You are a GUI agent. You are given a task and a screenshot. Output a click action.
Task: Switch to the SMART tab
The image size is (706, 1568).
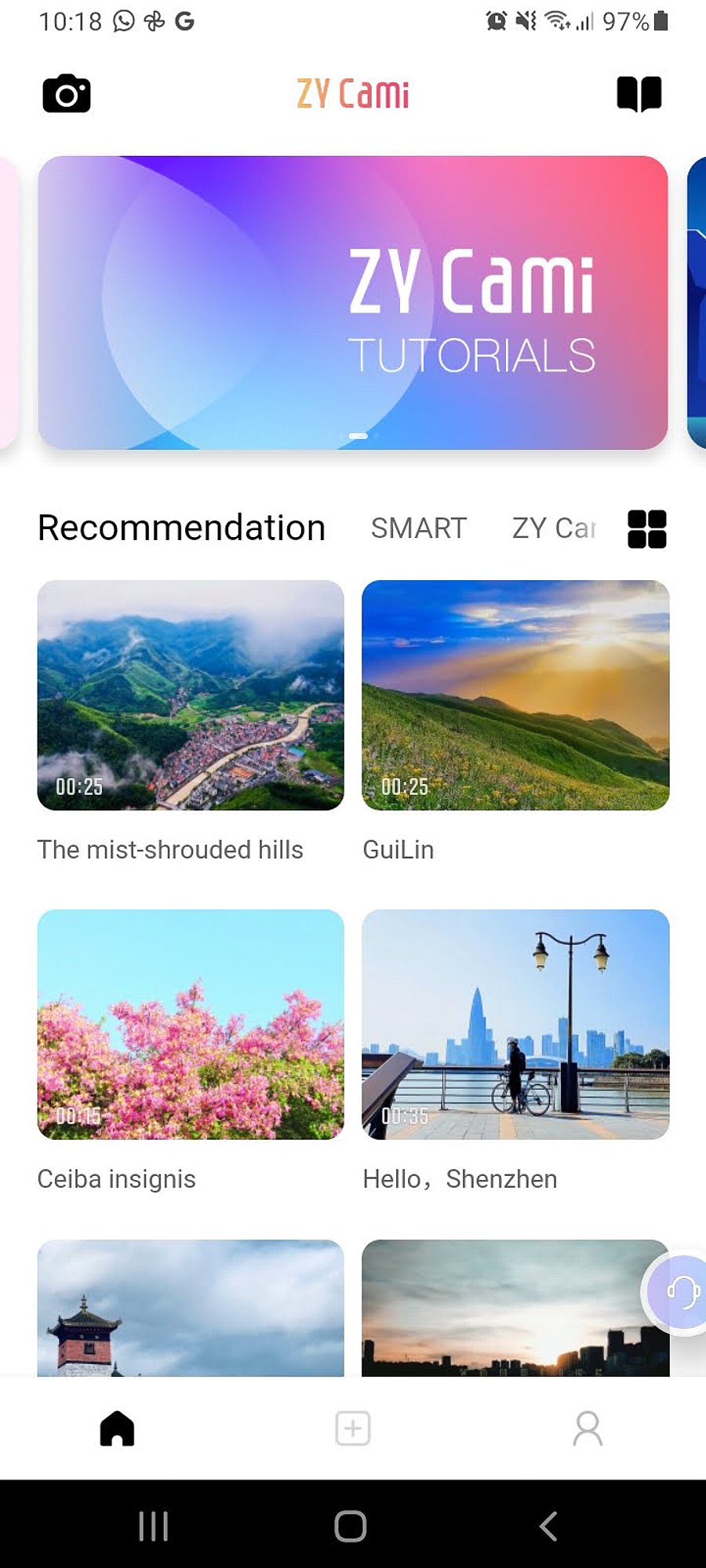pos(419,528)
